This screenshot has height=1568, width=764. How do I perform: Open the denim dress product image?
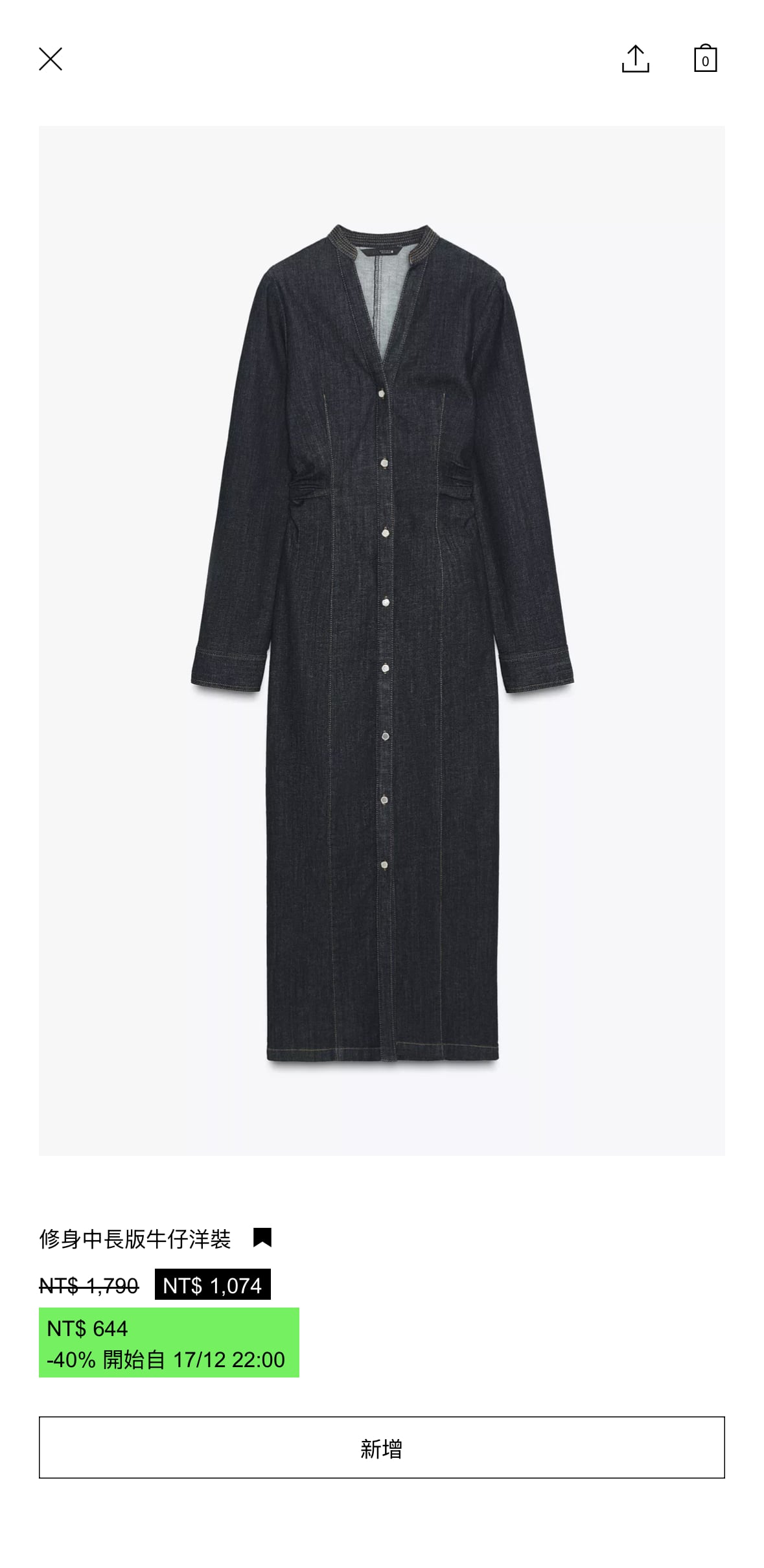click(382, 640)
